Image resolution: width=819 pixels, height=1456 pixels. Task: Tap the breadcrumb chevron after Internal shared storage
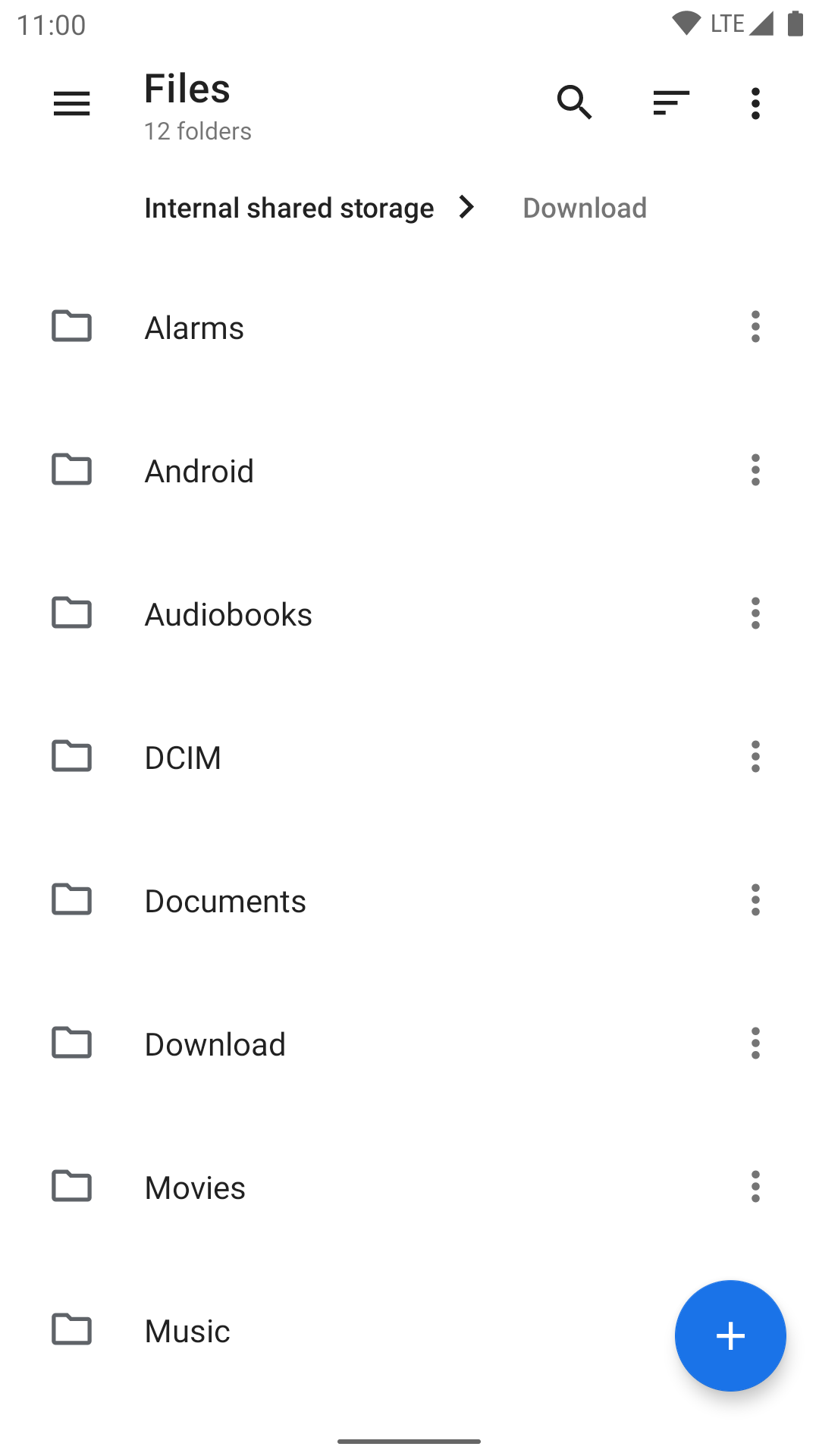(x=467, y=207)
